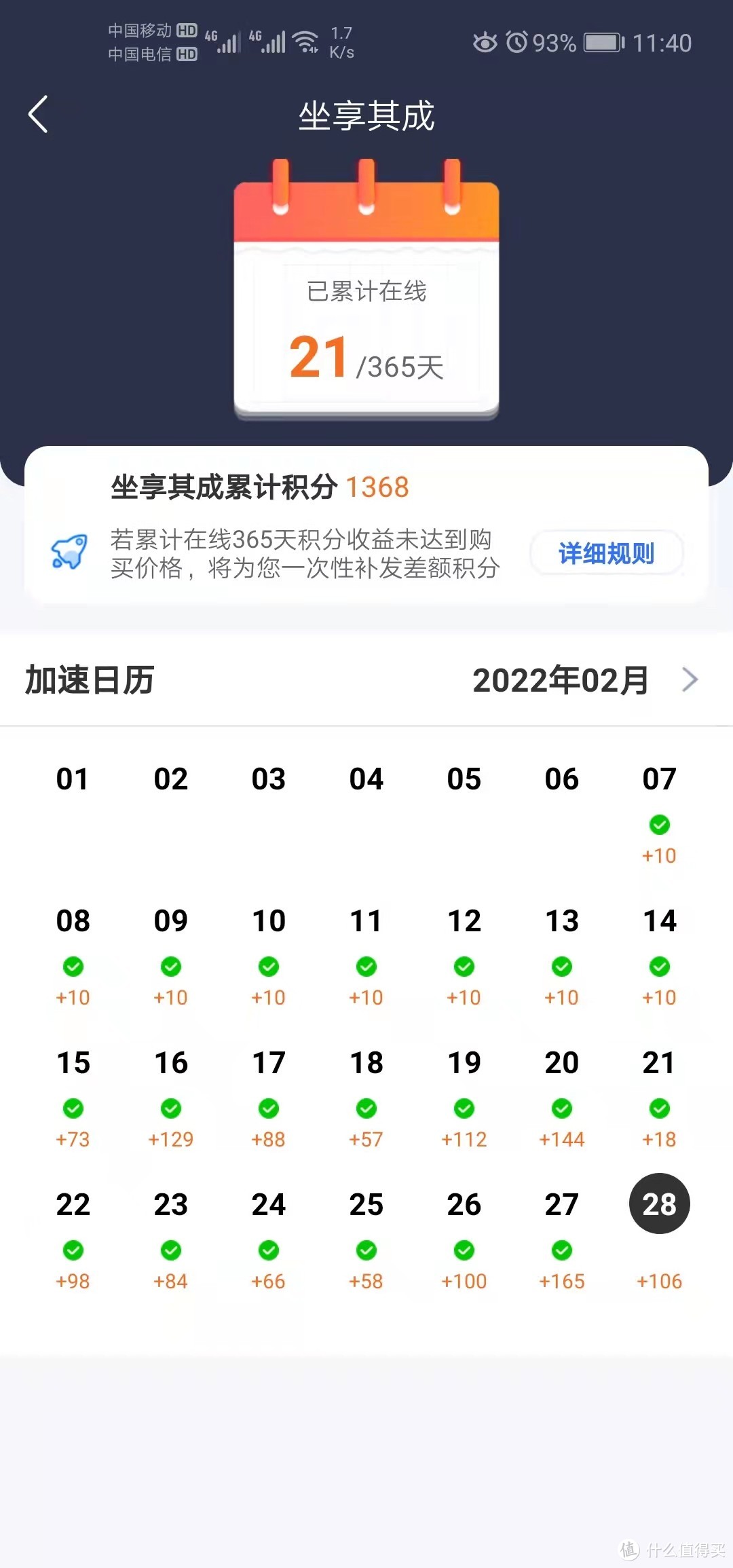Click the 详细规则 rules button
The image size is (733, 1568).
[x=606, y=553]
